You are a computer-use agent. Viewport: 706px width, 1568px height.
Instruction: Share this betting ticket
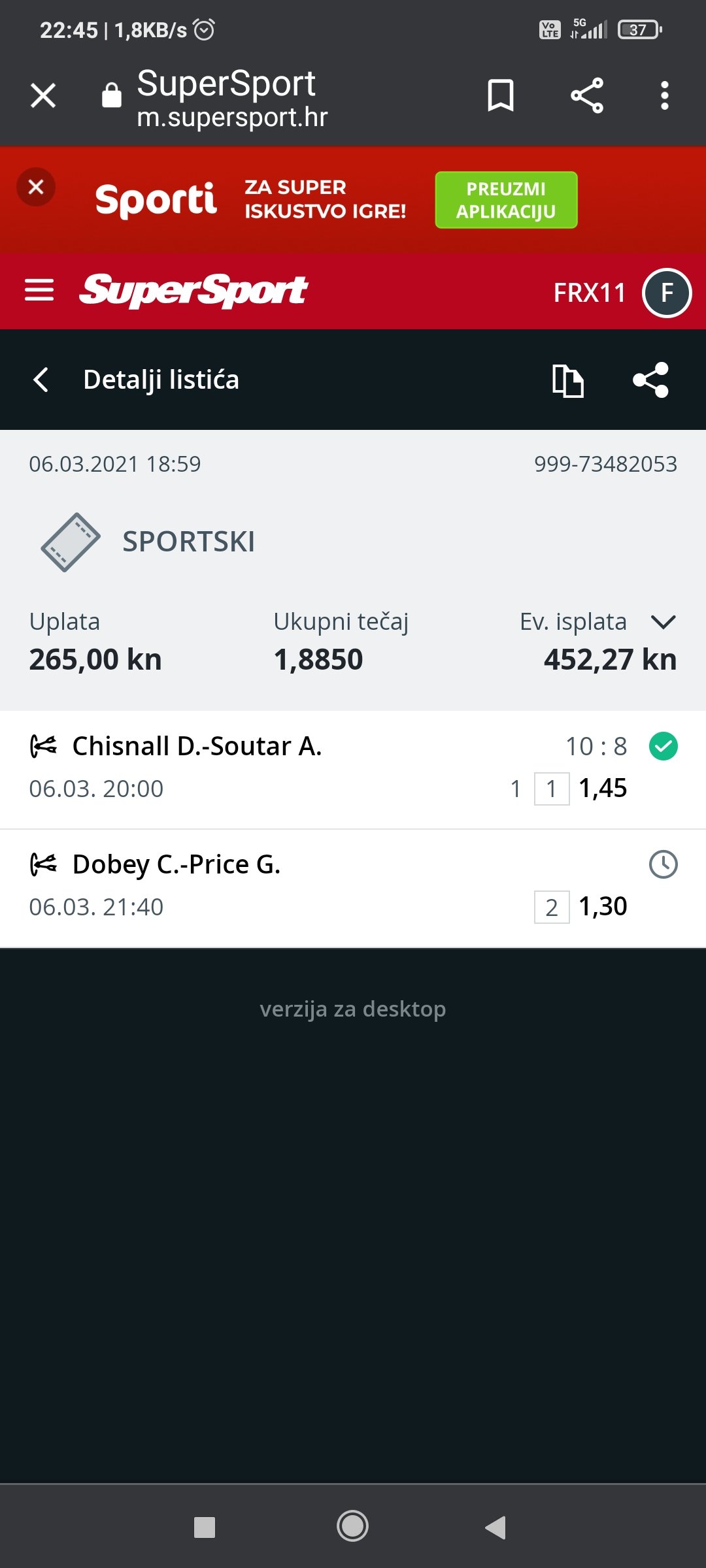coord(650,380)
